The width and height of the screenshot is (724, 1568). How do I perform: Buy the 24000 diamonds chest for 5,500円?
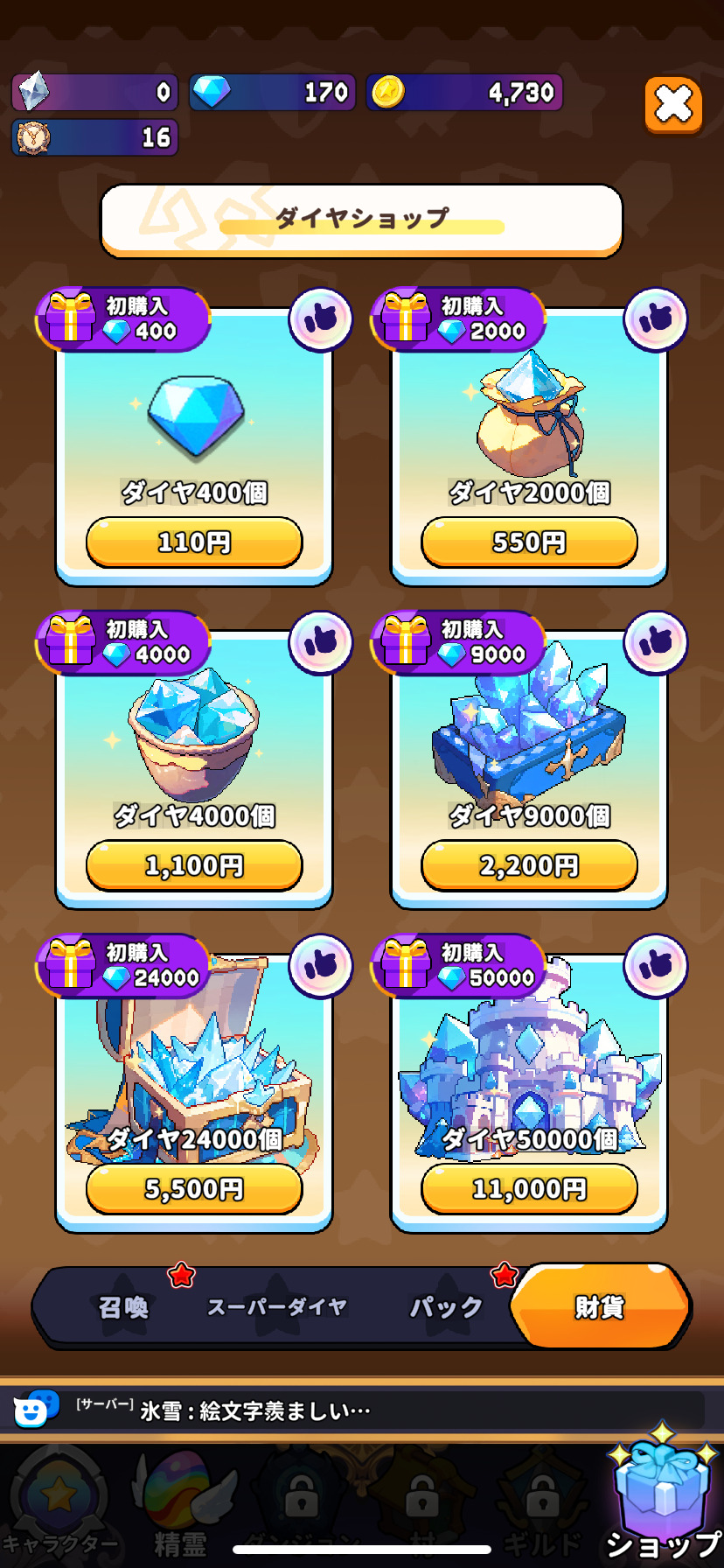point(194,1188)
